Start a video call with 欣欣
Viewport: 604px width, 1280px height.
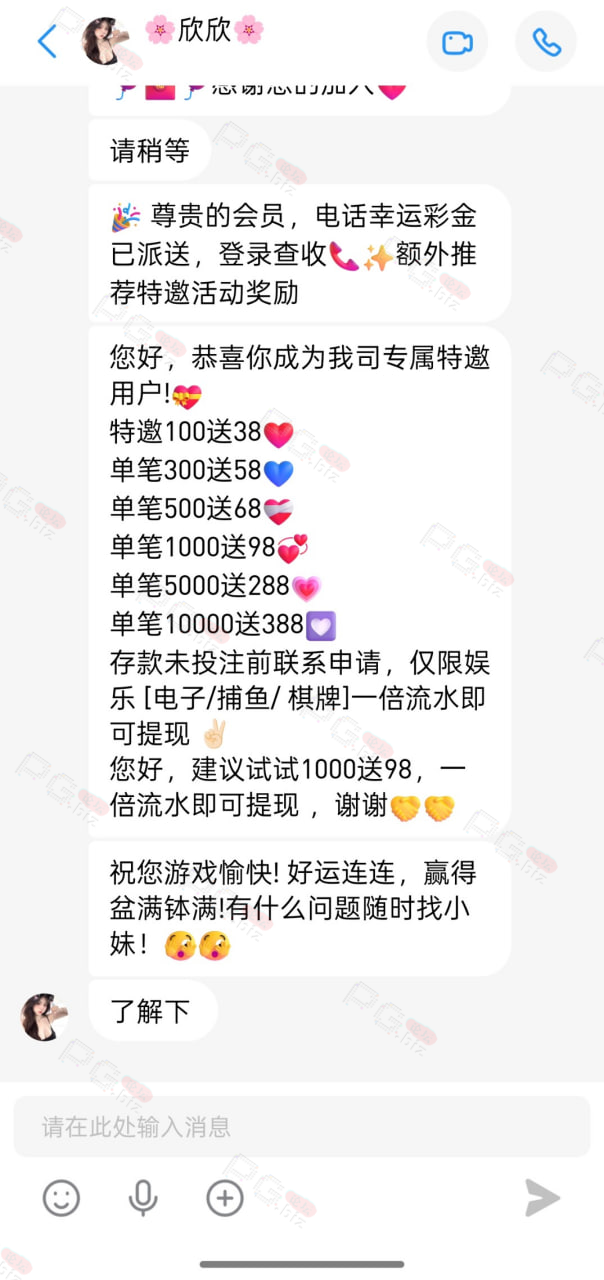[x=458, y=42]
